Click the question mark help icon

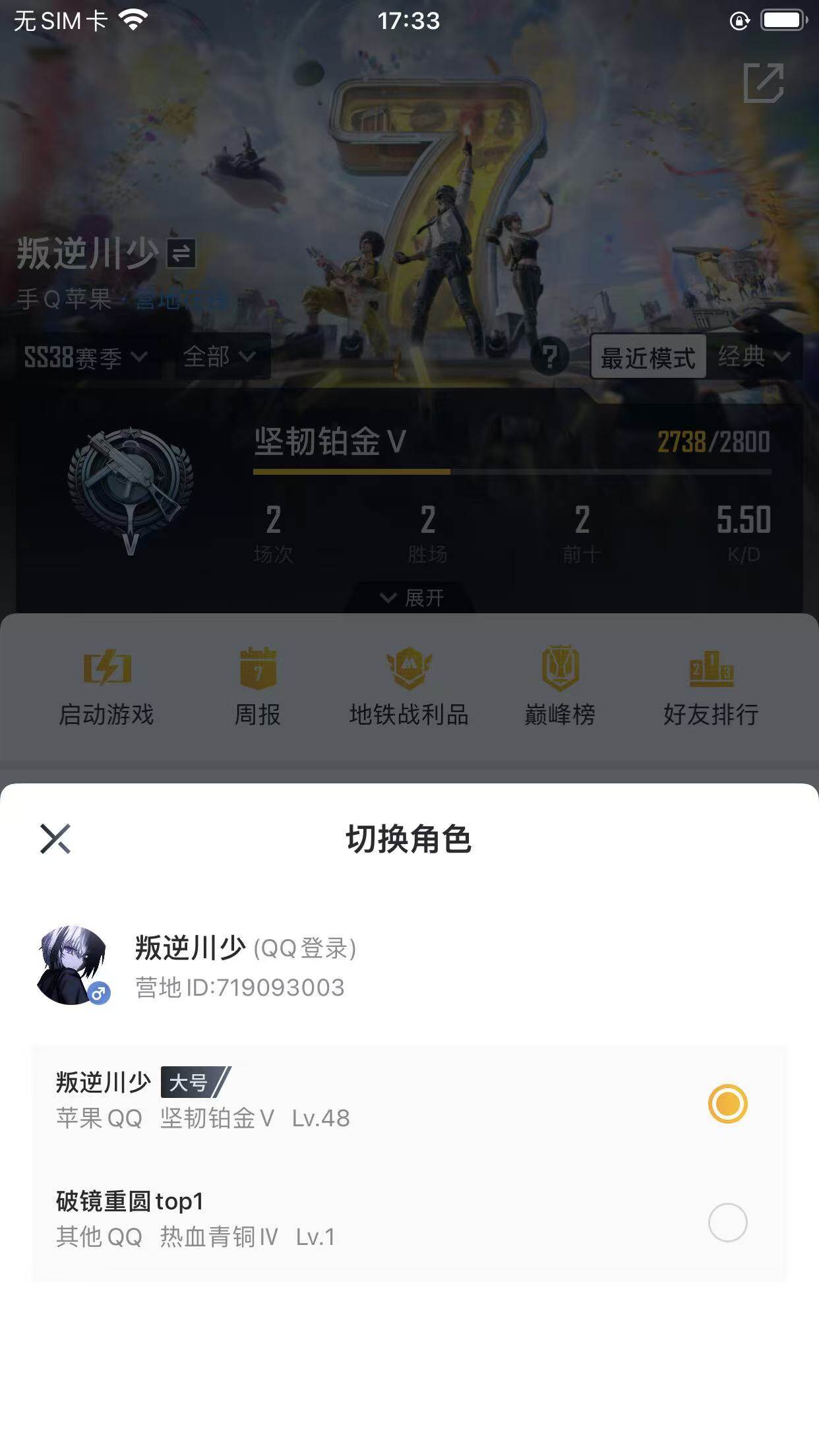point(553,357)
